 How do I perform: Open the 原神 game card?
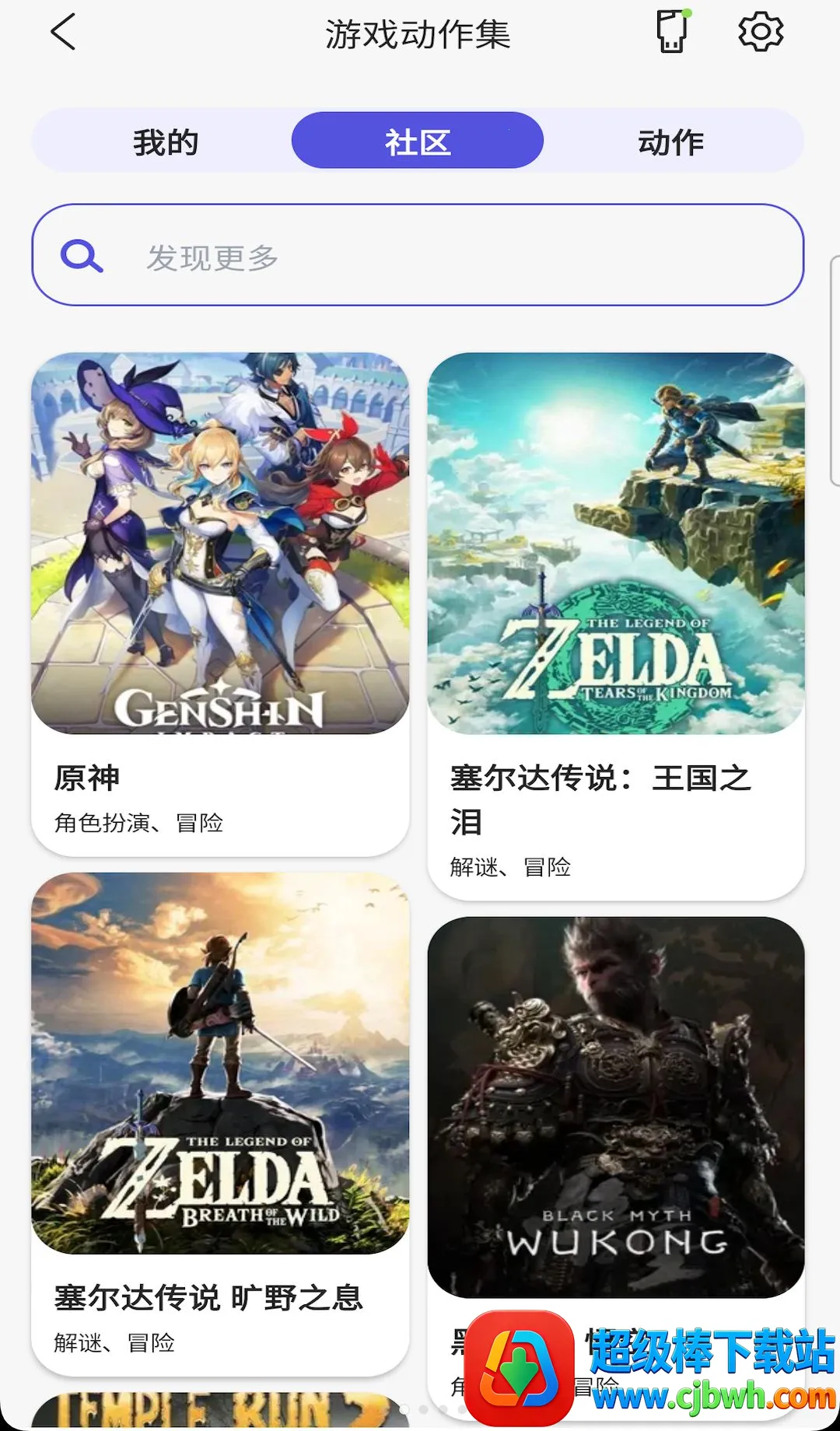click(x=220, y=604)
